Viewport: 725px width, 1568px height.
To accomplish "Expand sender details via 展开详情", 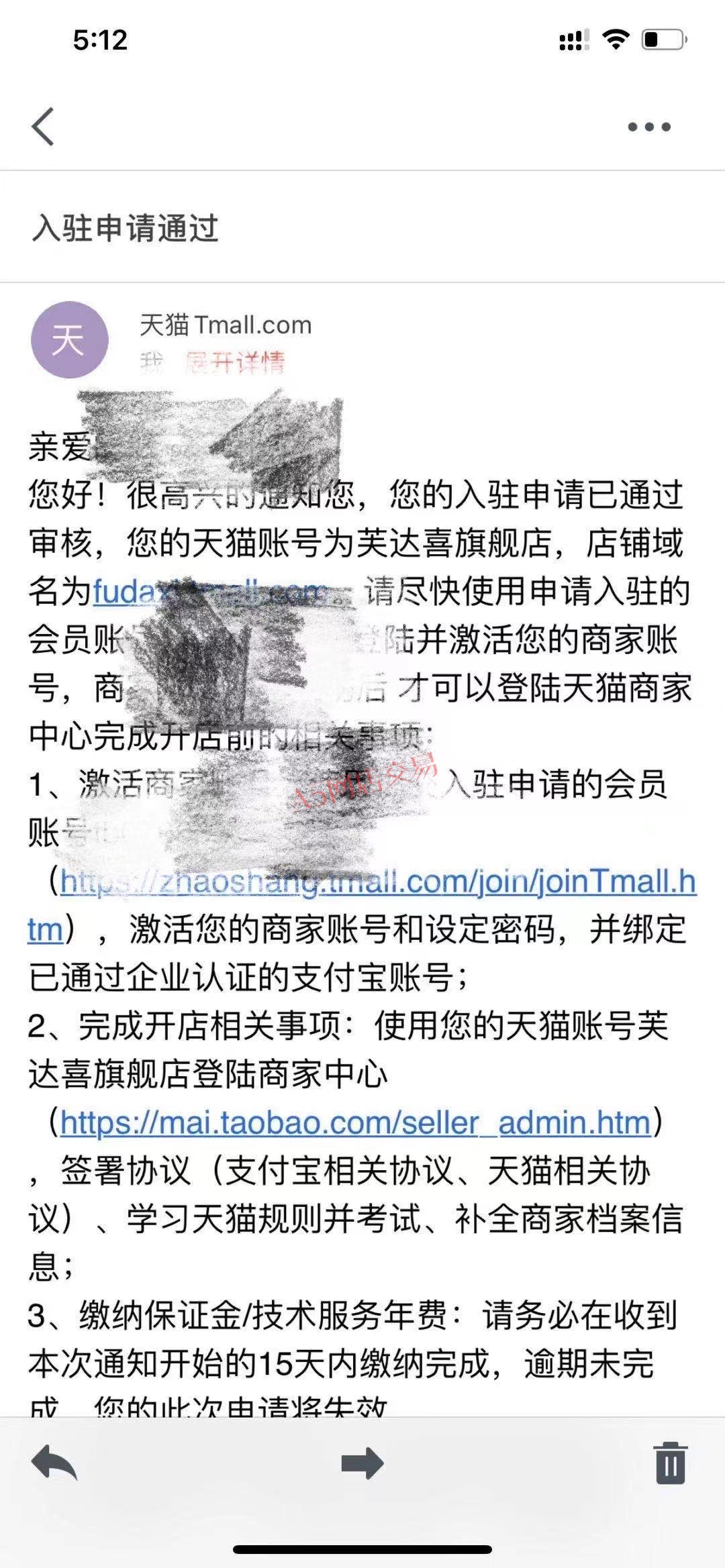I will point(234,362).
